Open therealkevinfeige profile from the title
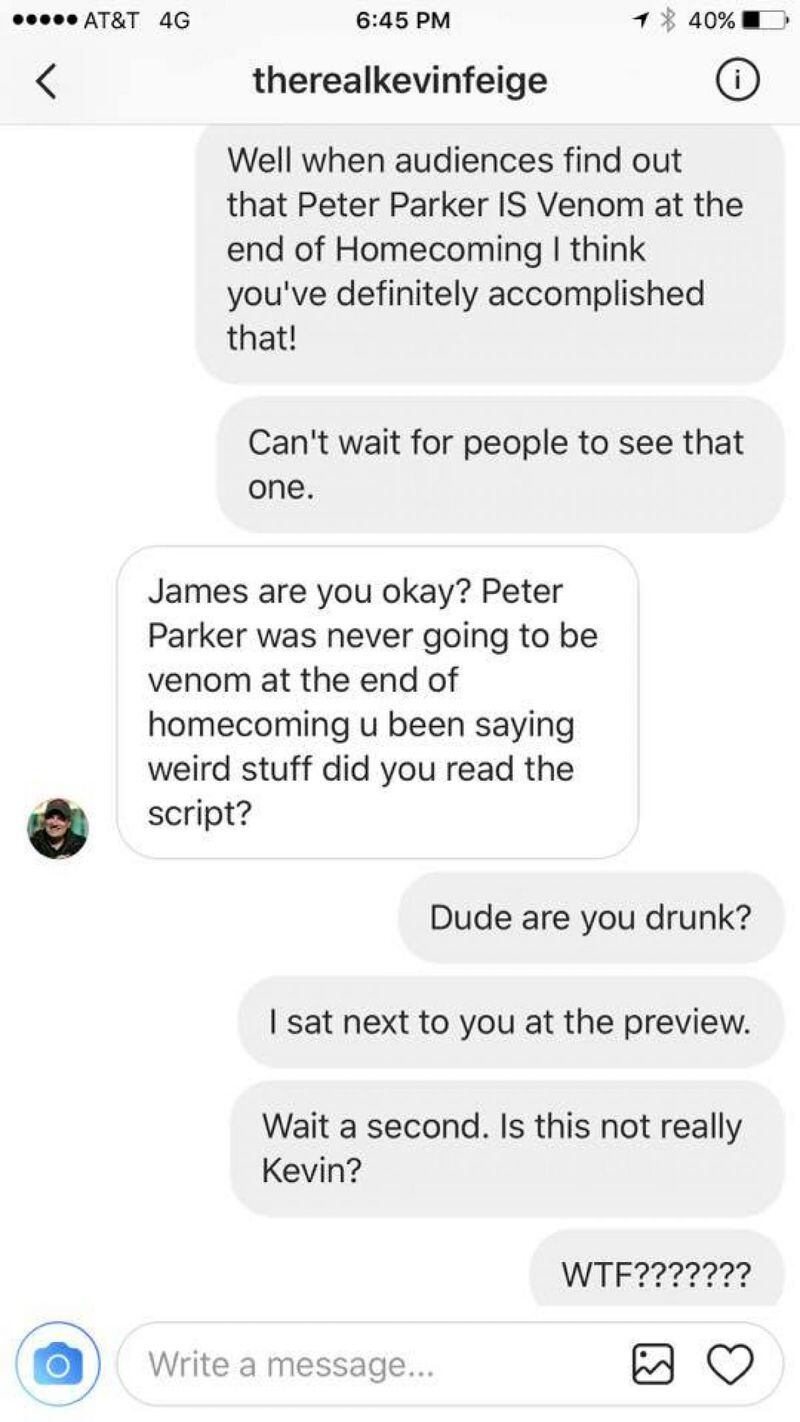This screenshot has width=800, height=1422. click(400, 81)
